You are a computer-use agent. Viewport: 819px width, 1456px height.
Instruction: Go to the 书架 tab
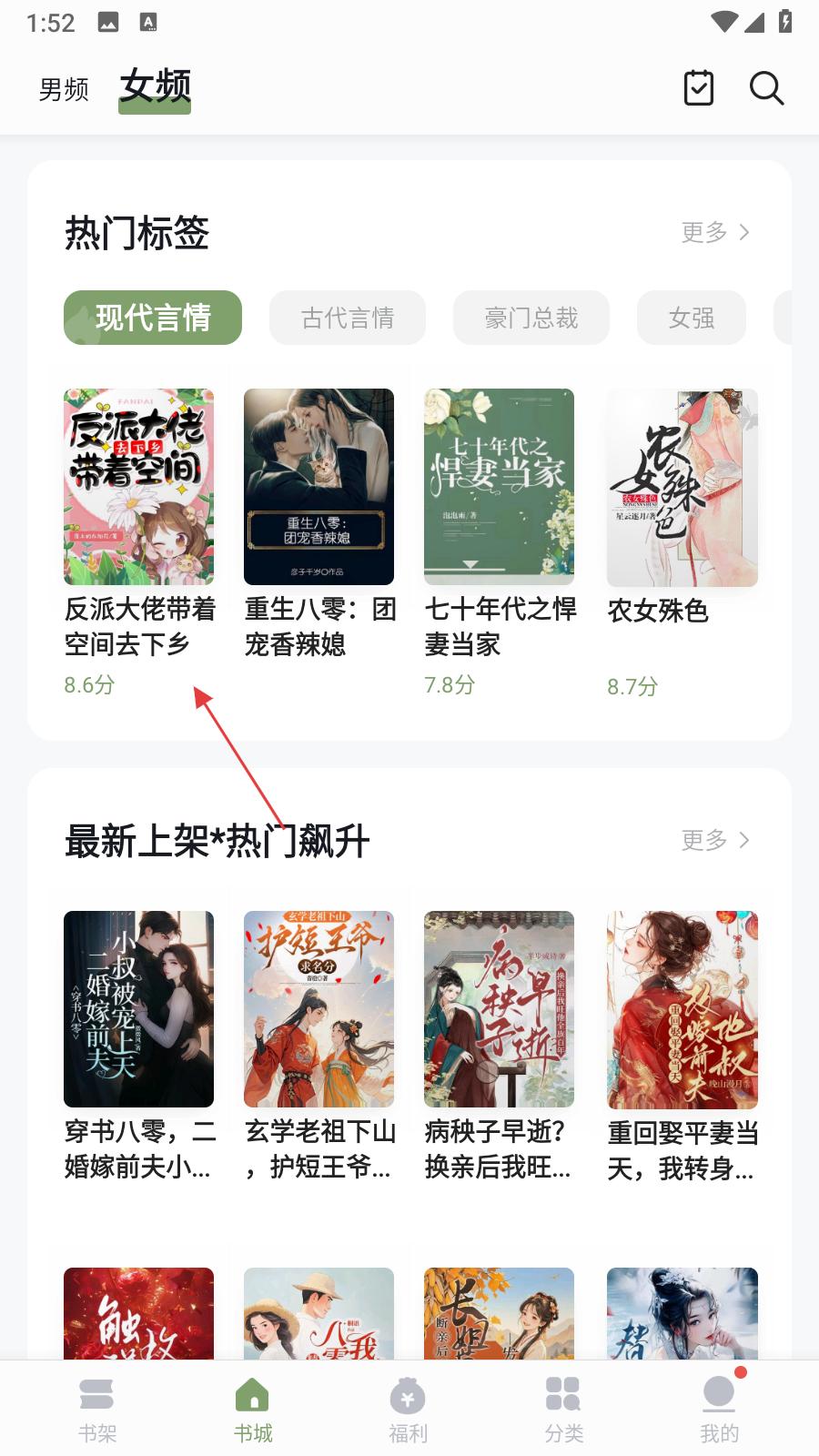tap(97, 1409)
